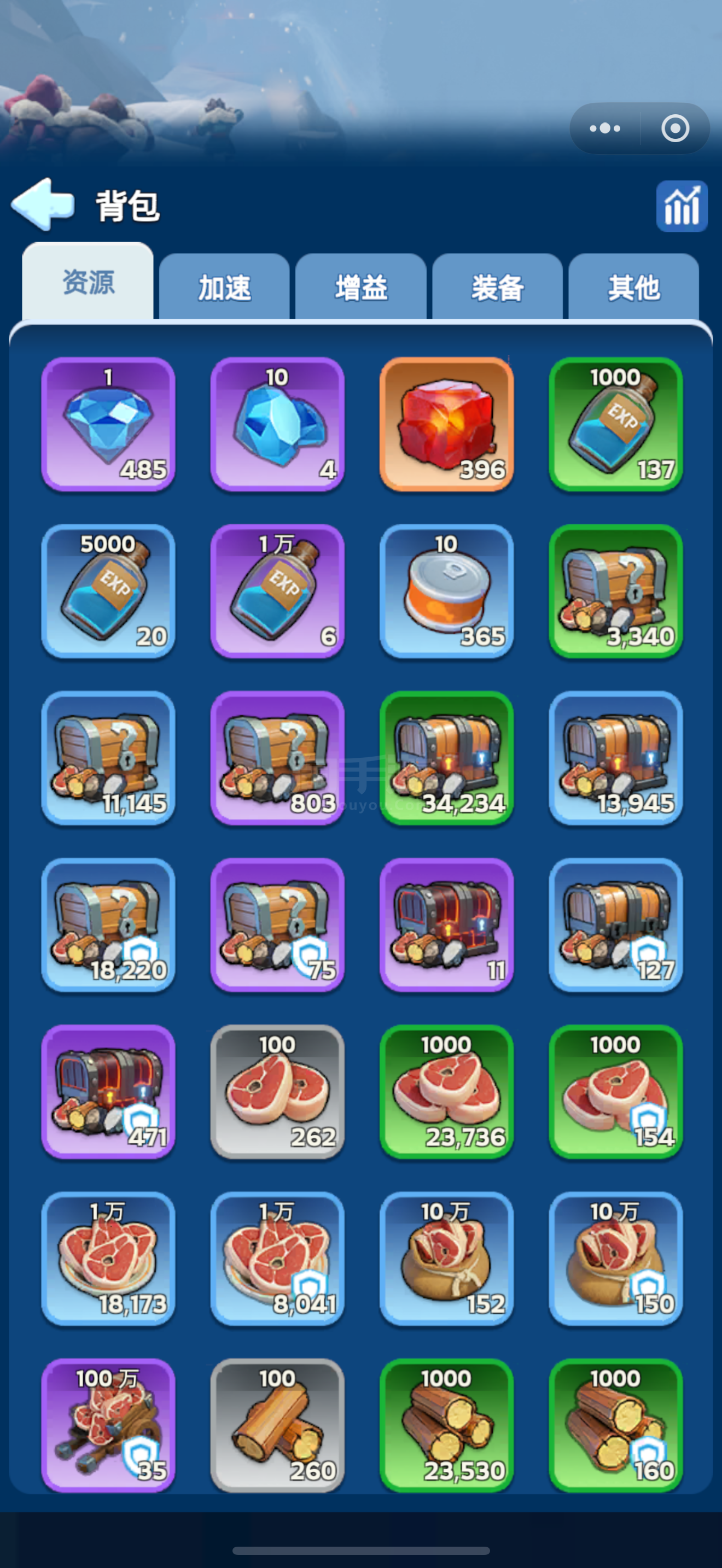Select the 100 meat item showing 262
This screenshot has height=1568, width=722.
(277, 1091)
